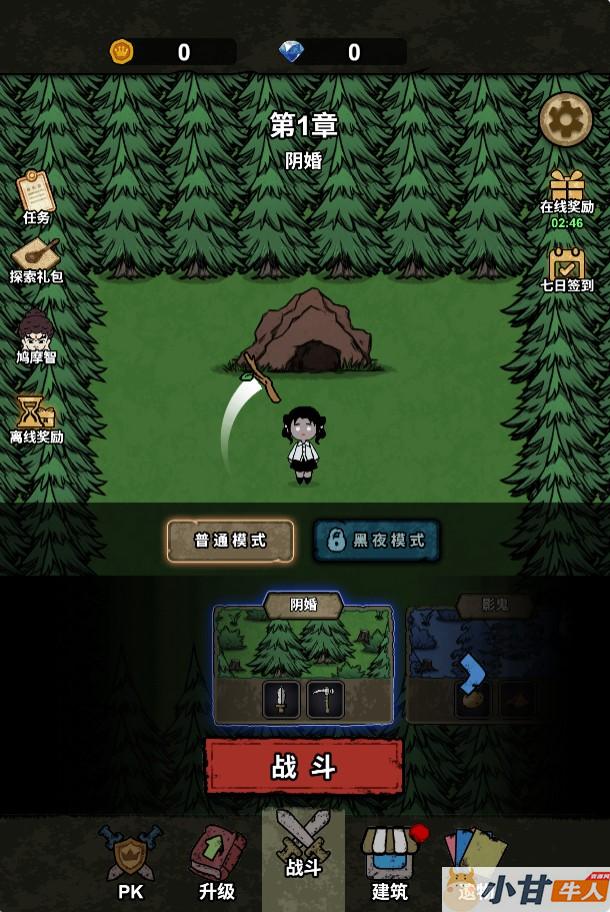This screenshot has height=912, width=610.
Task: Select 普通模式 normal mode
Action: 230,541
